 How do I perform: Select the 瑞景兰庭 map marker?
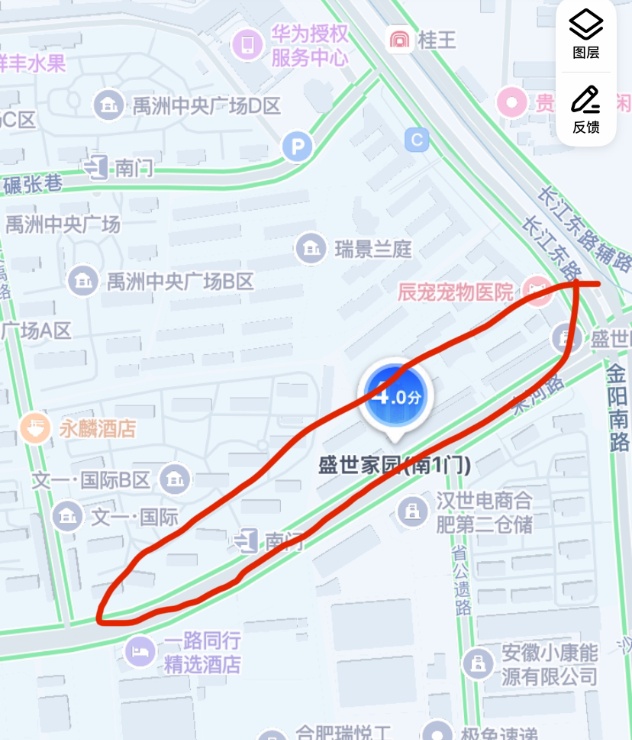pyautogui.click(x=311, y=248)
